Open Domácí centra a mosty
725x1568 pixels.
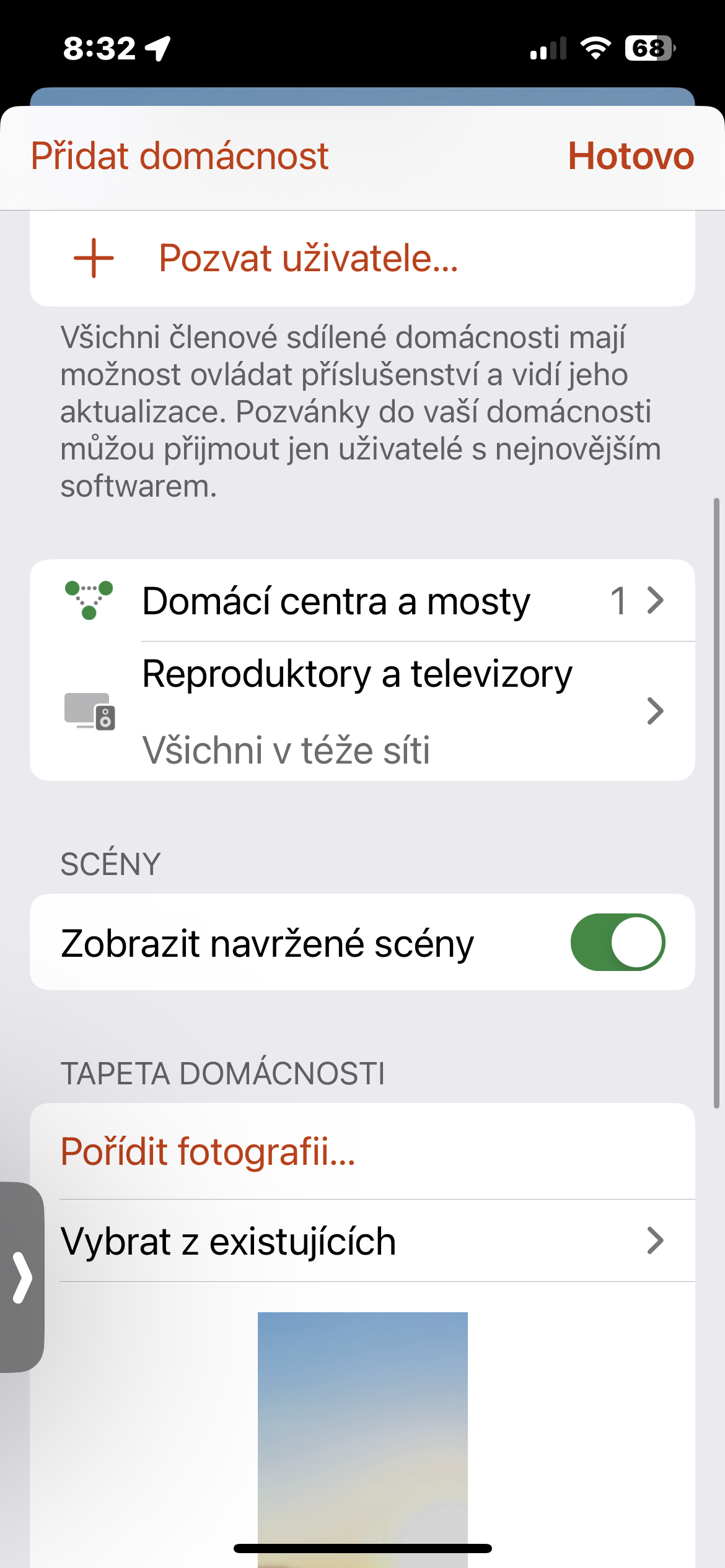pos(362,601)
